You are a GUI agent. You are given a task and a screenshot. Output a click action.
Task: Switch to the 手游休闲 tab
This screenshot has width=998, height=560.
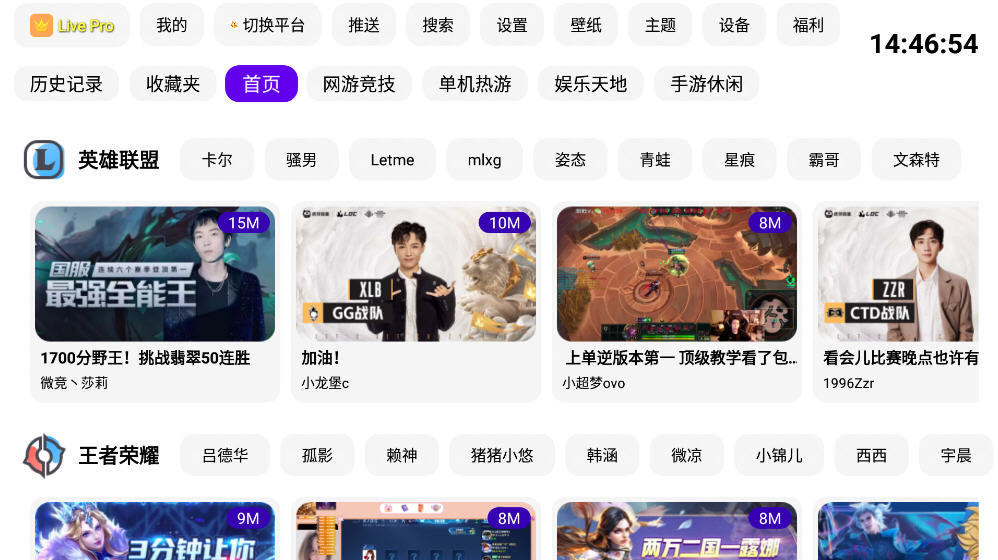click(706, 84)
